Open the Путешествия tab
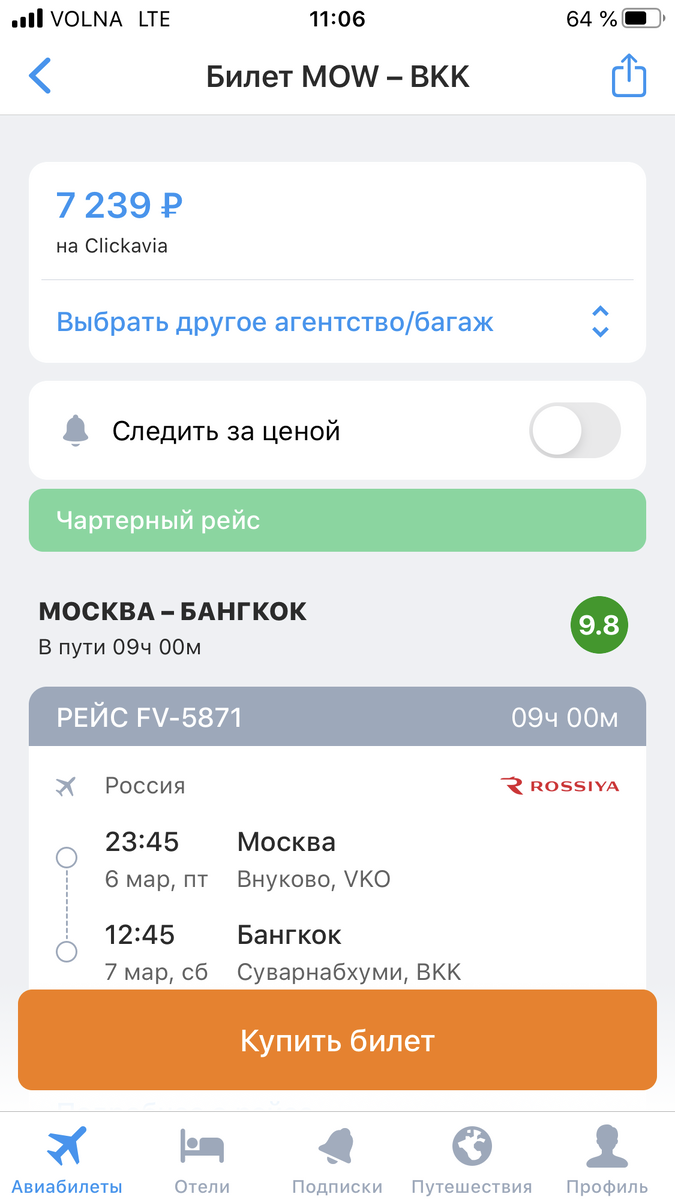675x1200 pixels. pyautogui.click(x=472, y=1160)
